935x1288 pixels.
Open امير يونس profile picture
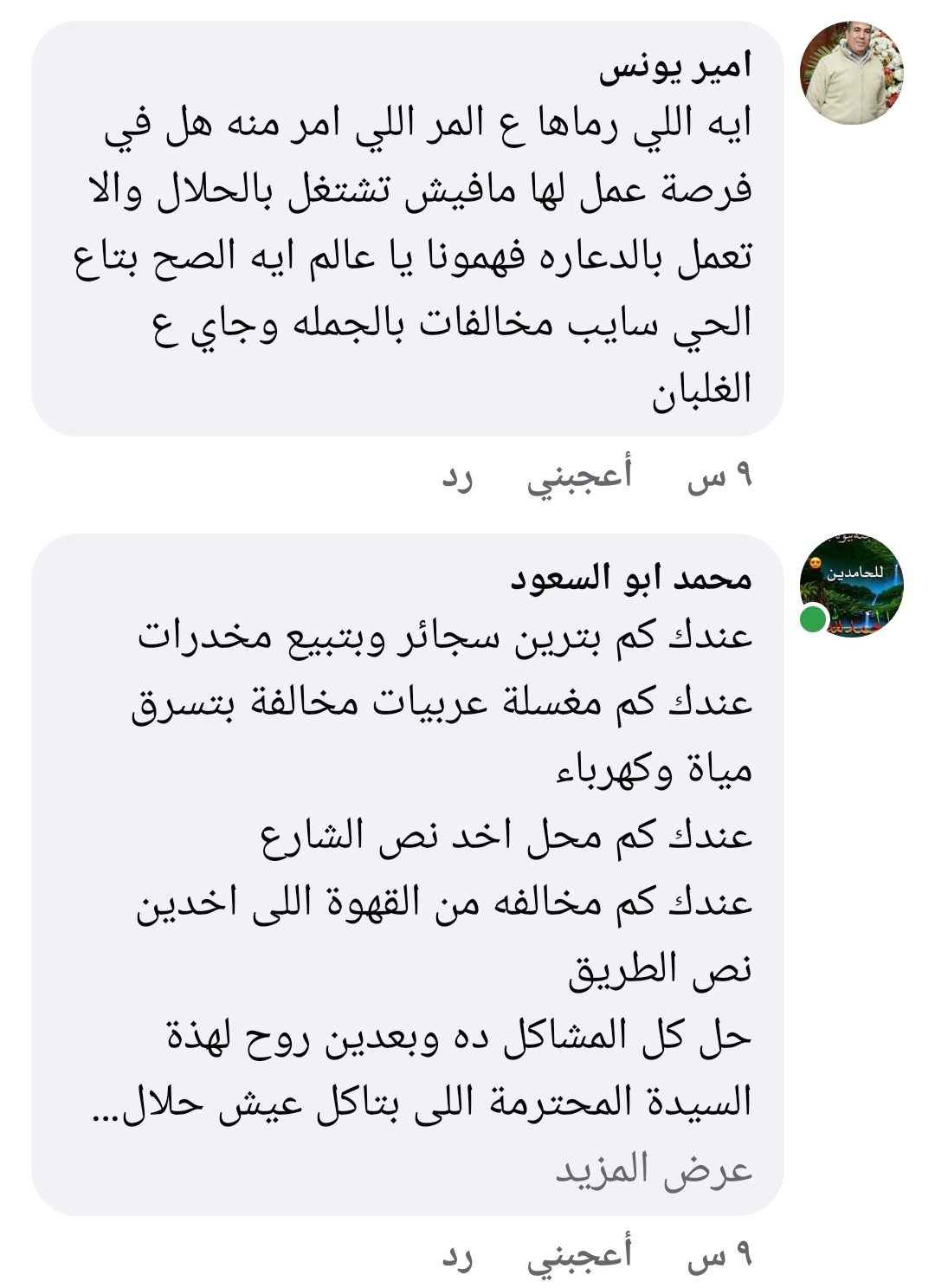(x=851, y=73)
